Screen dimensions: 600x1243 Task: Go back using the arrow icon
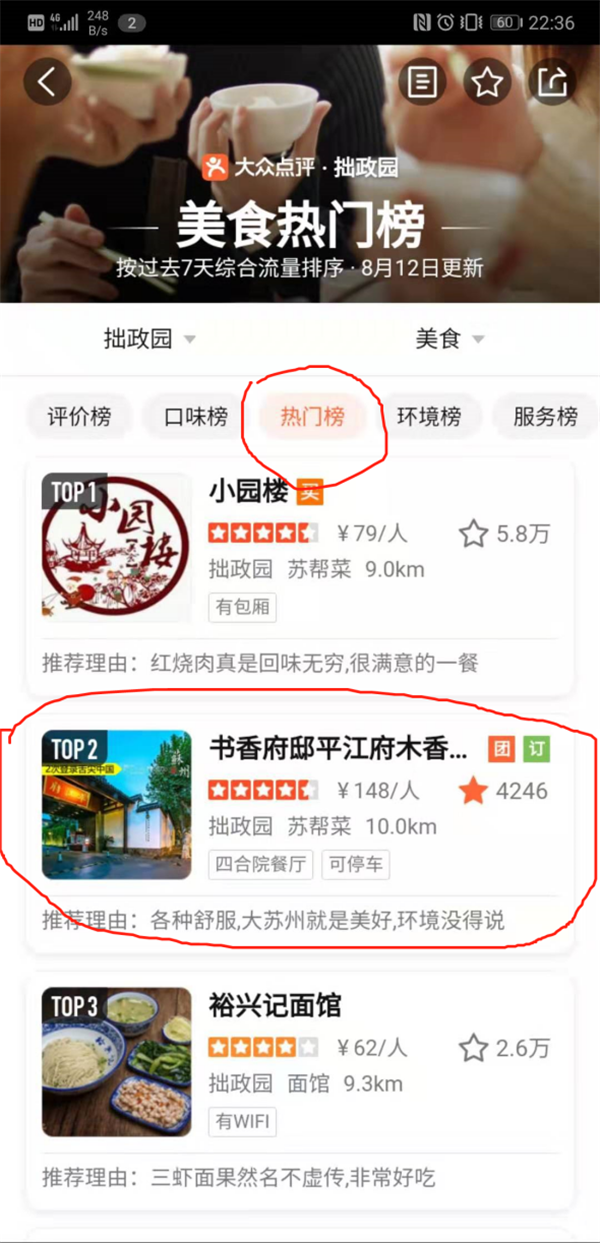click(x=47, y=82)
